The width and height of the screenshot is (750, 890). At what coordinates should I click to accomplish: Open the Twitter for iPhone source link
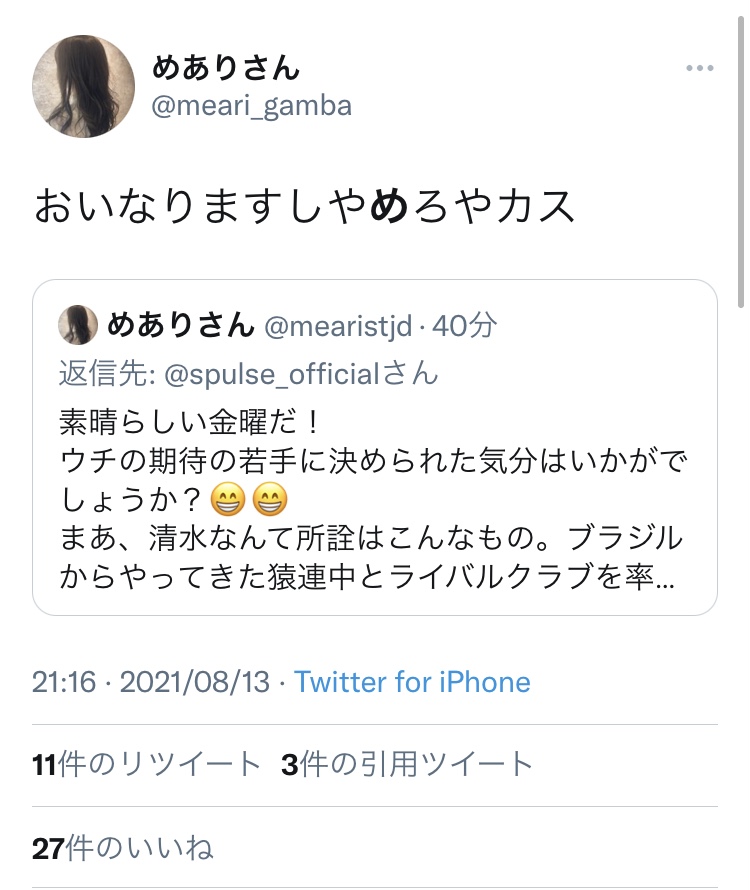[412, 682]
